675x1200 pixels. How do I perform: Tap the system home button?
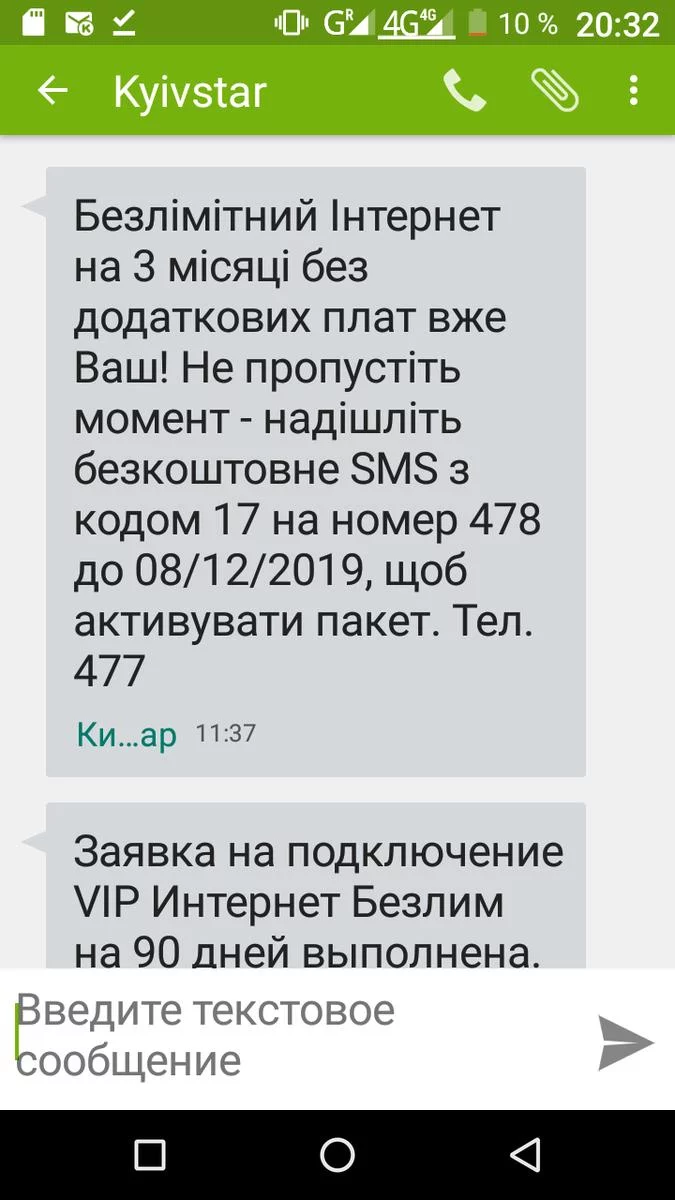337,1155
